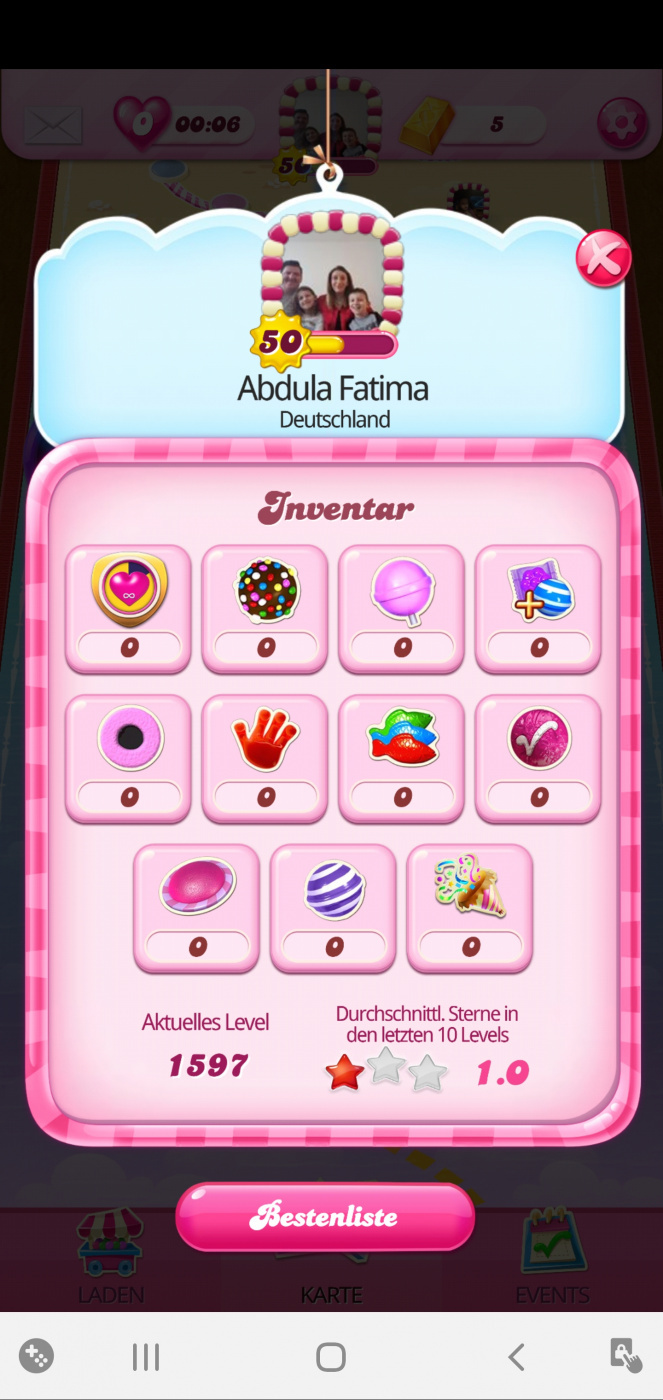Close the profile popup with the X
This screenshot has height=1400, width=663.
[x=603, y=259]
